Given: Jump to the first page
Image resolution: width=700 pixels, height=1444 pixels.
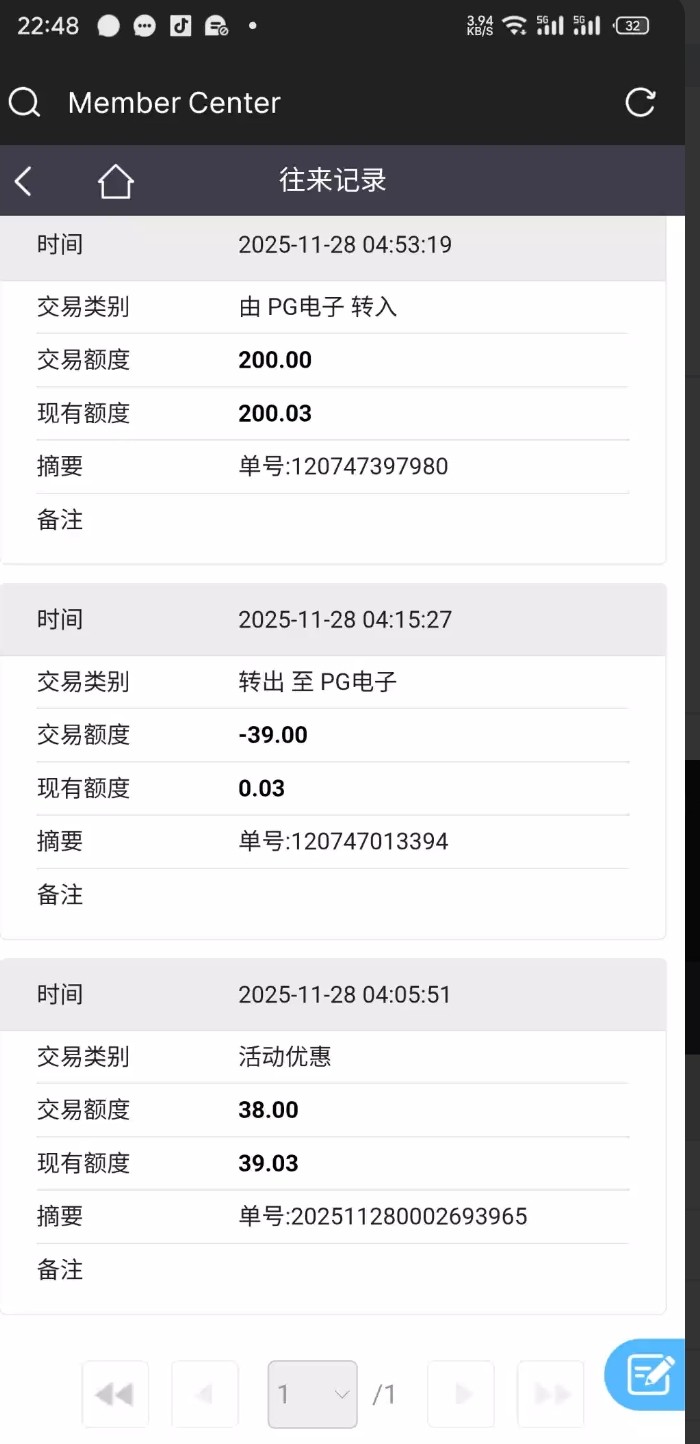Looking at the screenshot, I should 115,1394.
